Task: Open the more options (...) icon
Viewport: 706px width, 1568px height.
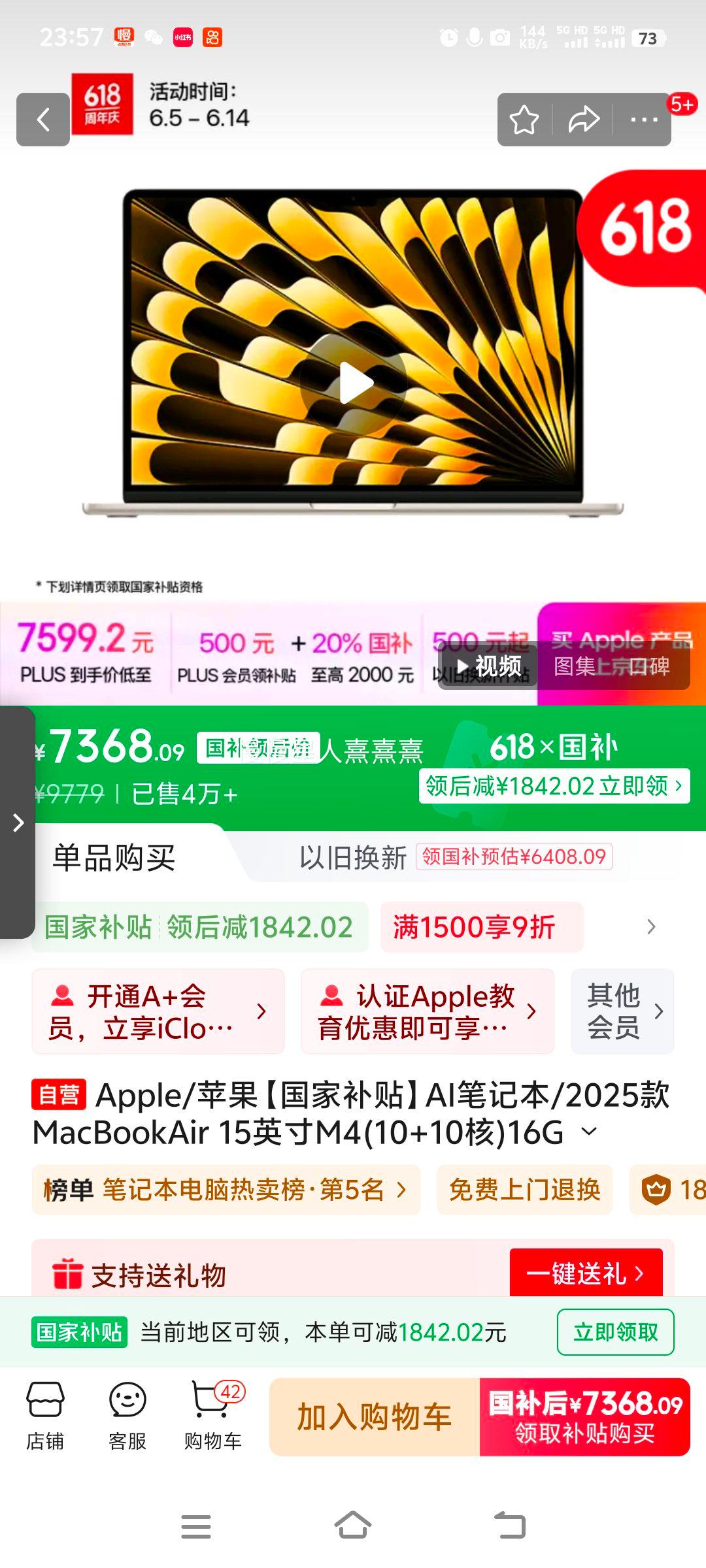Action: (643, 120)
